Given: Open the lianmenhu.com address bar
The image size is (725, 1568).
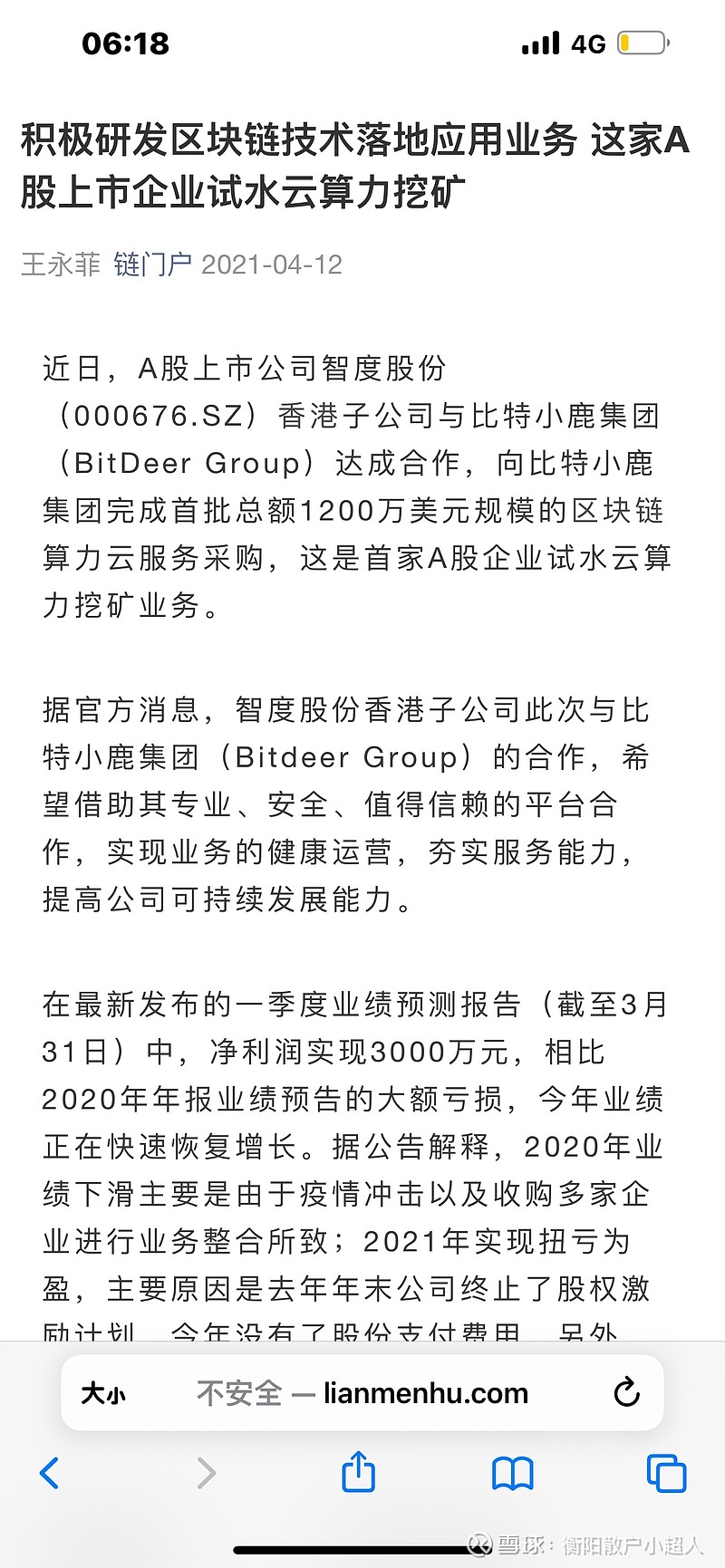Looking at the screenshot, I should point(422,1393).
